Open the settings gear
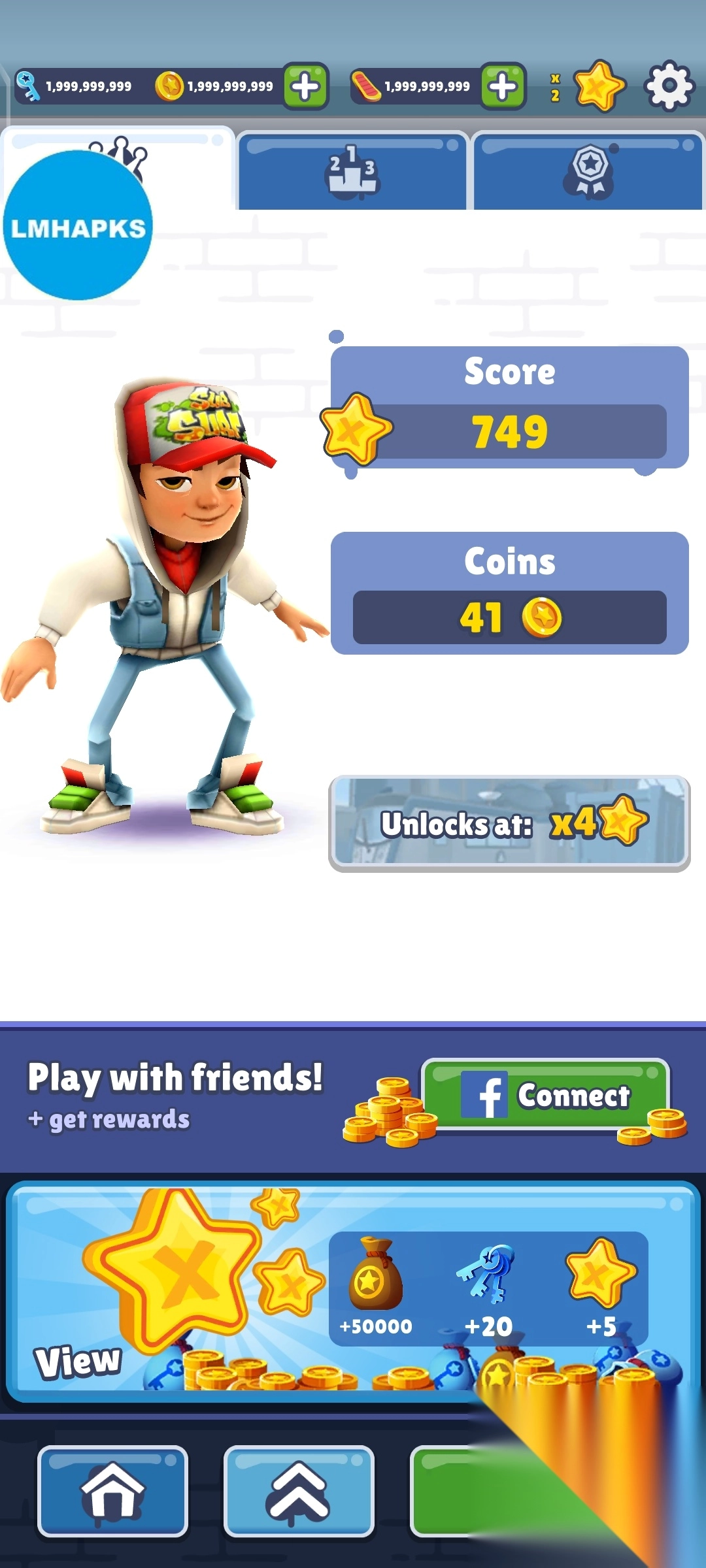The image size is (706, 1568). click(x=669, y=86)
